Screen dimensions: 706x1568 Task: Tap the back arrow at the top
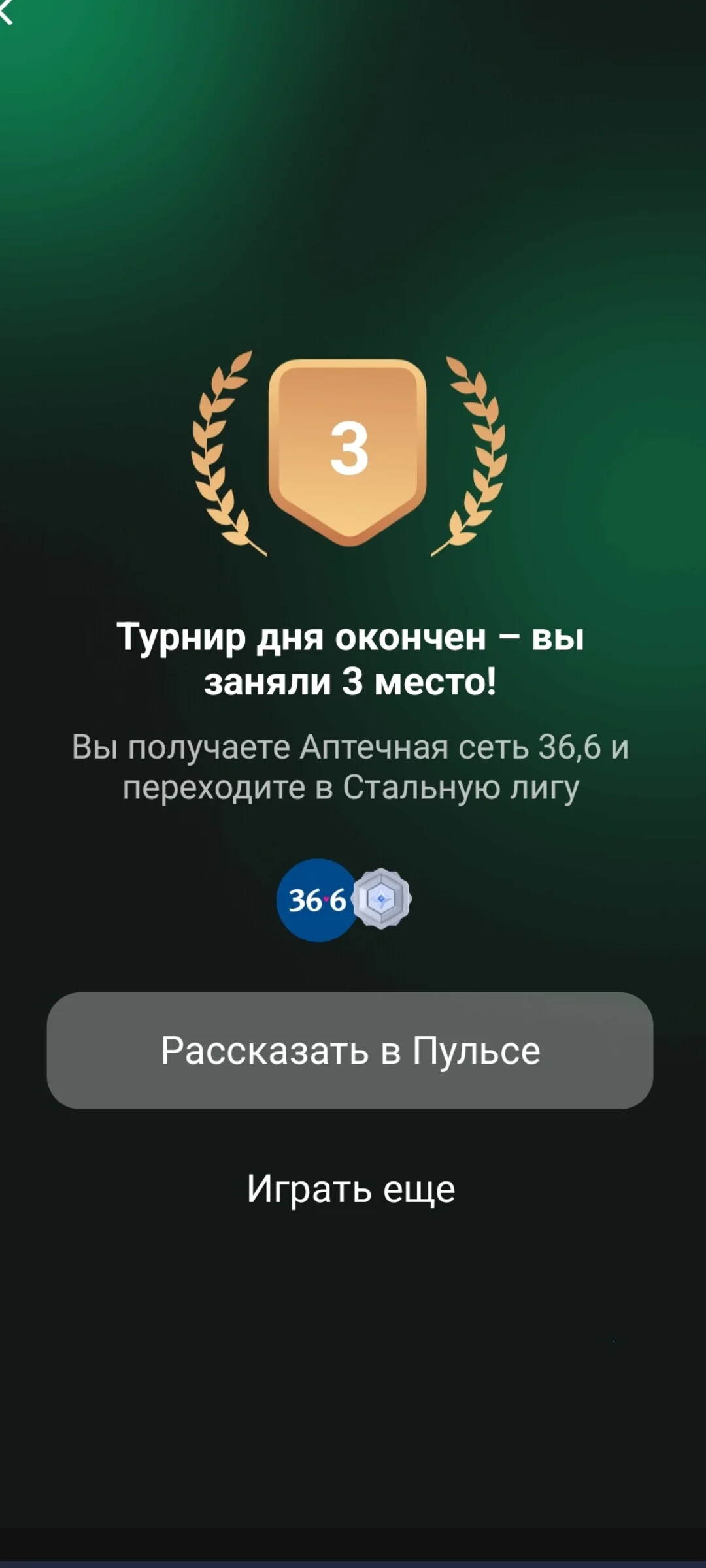click(x=7, y=12)
